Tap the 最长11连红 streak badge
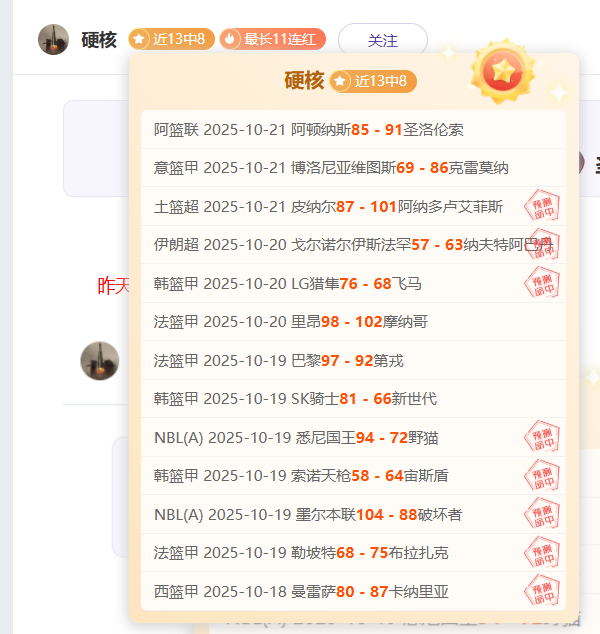Viewport: 600px width, 634px height. [x=272, y=40]
